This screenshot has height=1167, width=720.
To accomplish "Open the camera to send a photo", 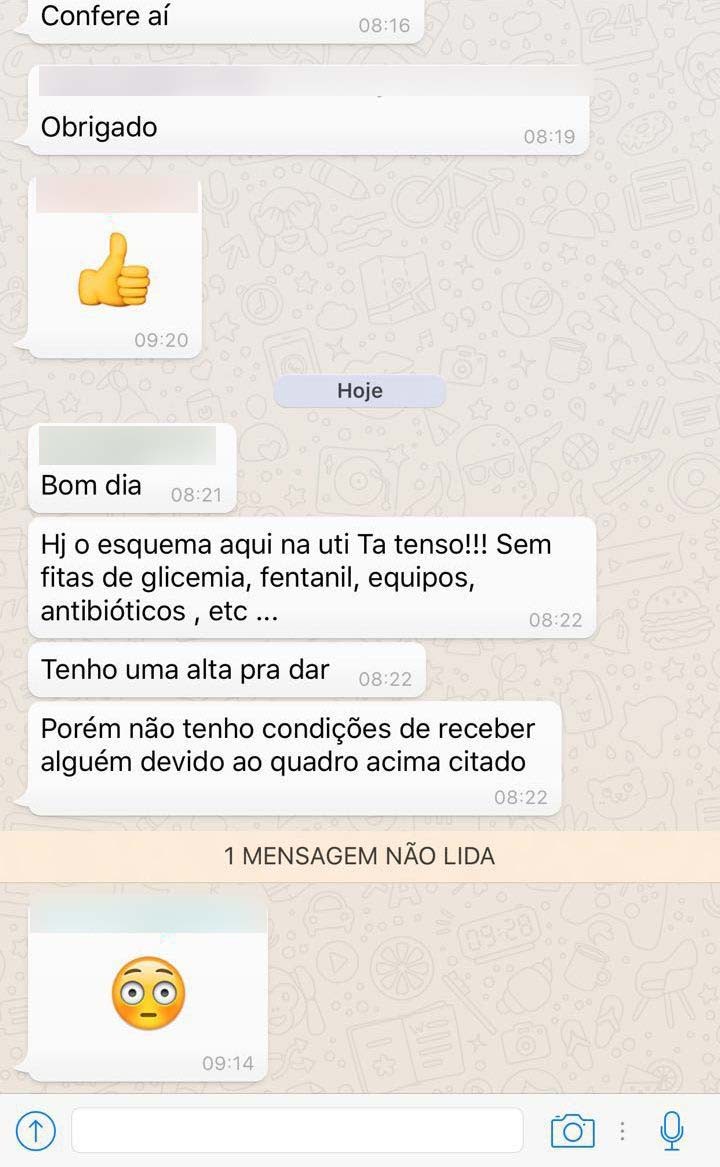I will 572,1131.
